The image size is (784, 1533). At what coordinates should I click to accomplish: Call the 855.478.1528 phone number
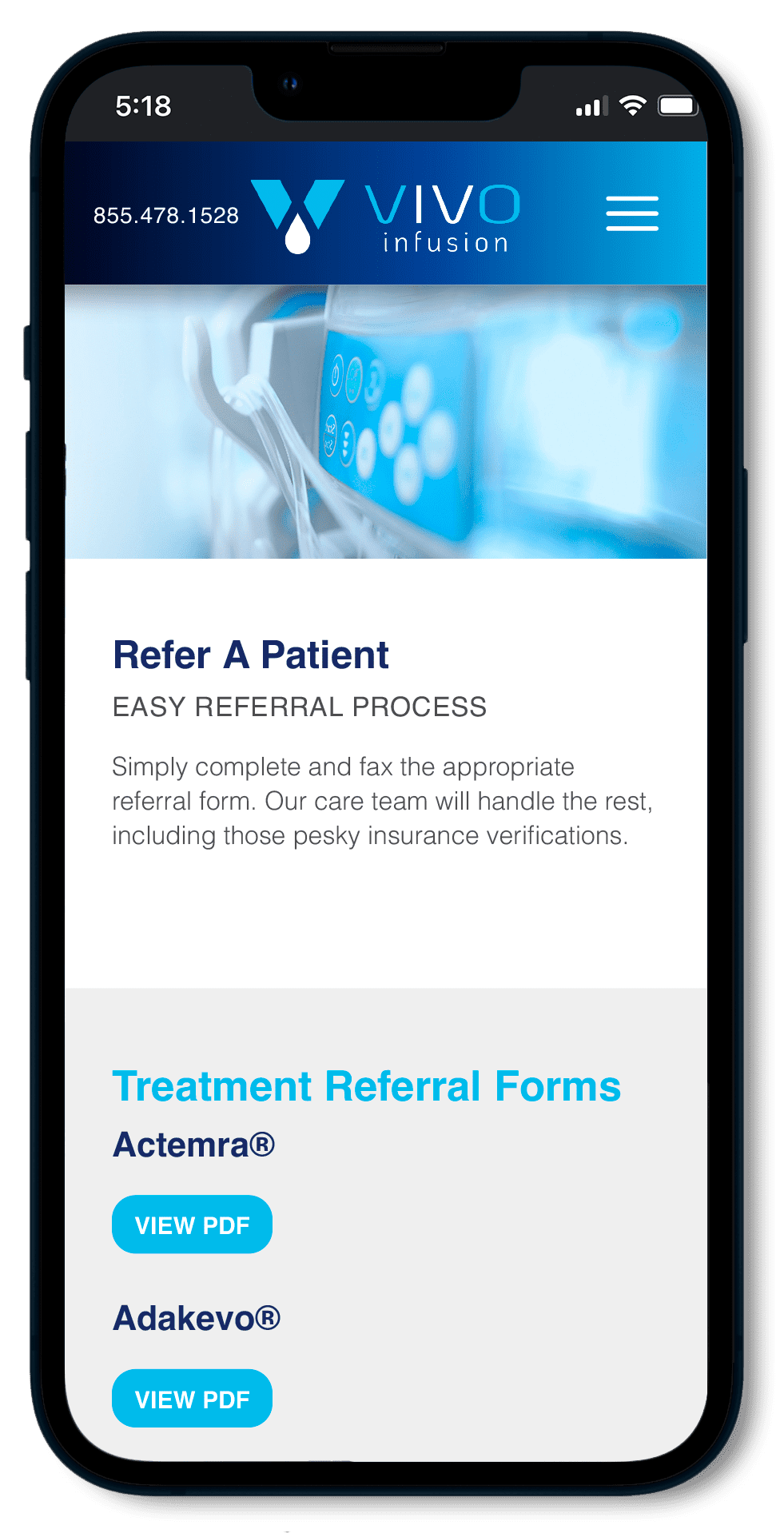(x=166, y=214)
